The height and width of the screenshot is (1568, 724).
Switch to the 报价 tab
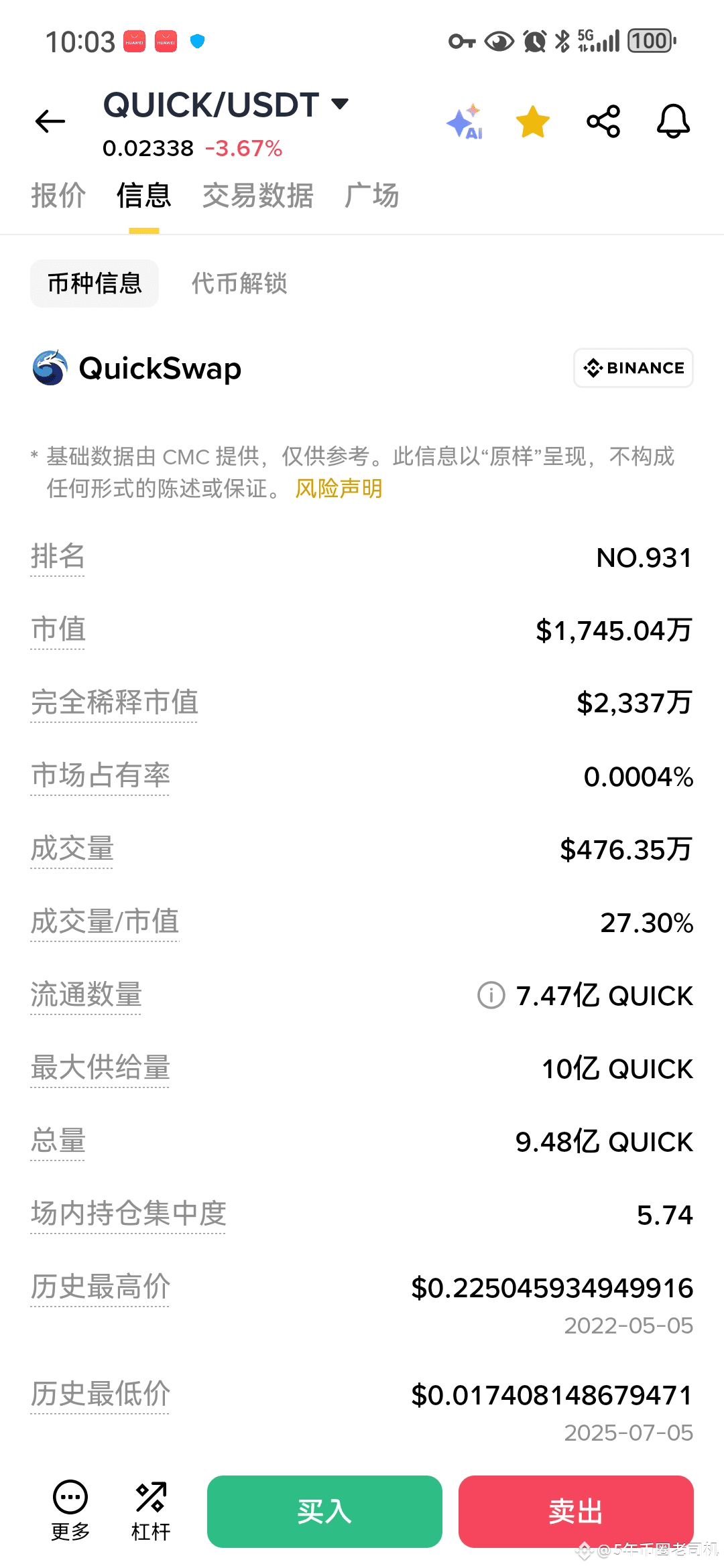pos(58,196)
